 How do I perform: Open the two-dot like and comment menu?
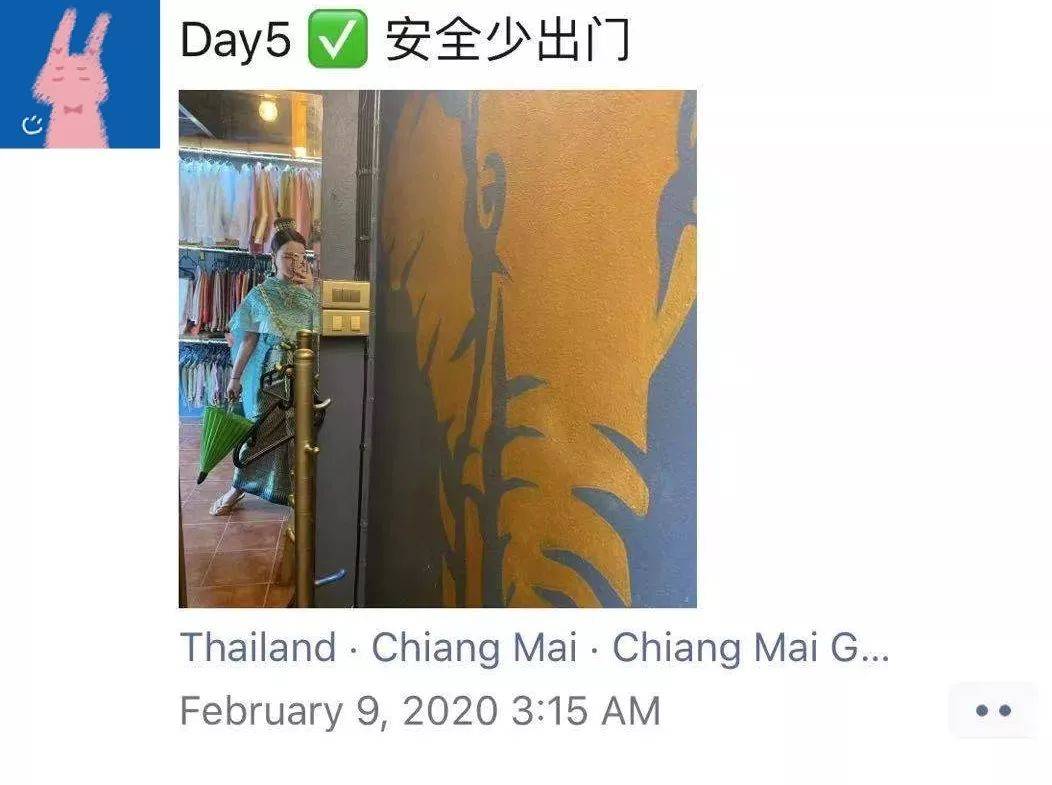pyautogui.click(x=992, y=710)
